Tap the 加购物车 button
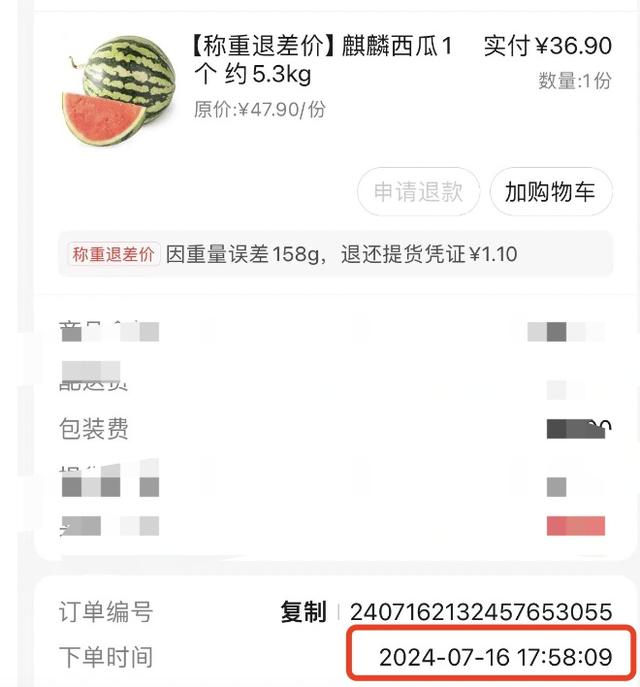The height and width of the screenshot is (687, 640). tap(550, 192)
